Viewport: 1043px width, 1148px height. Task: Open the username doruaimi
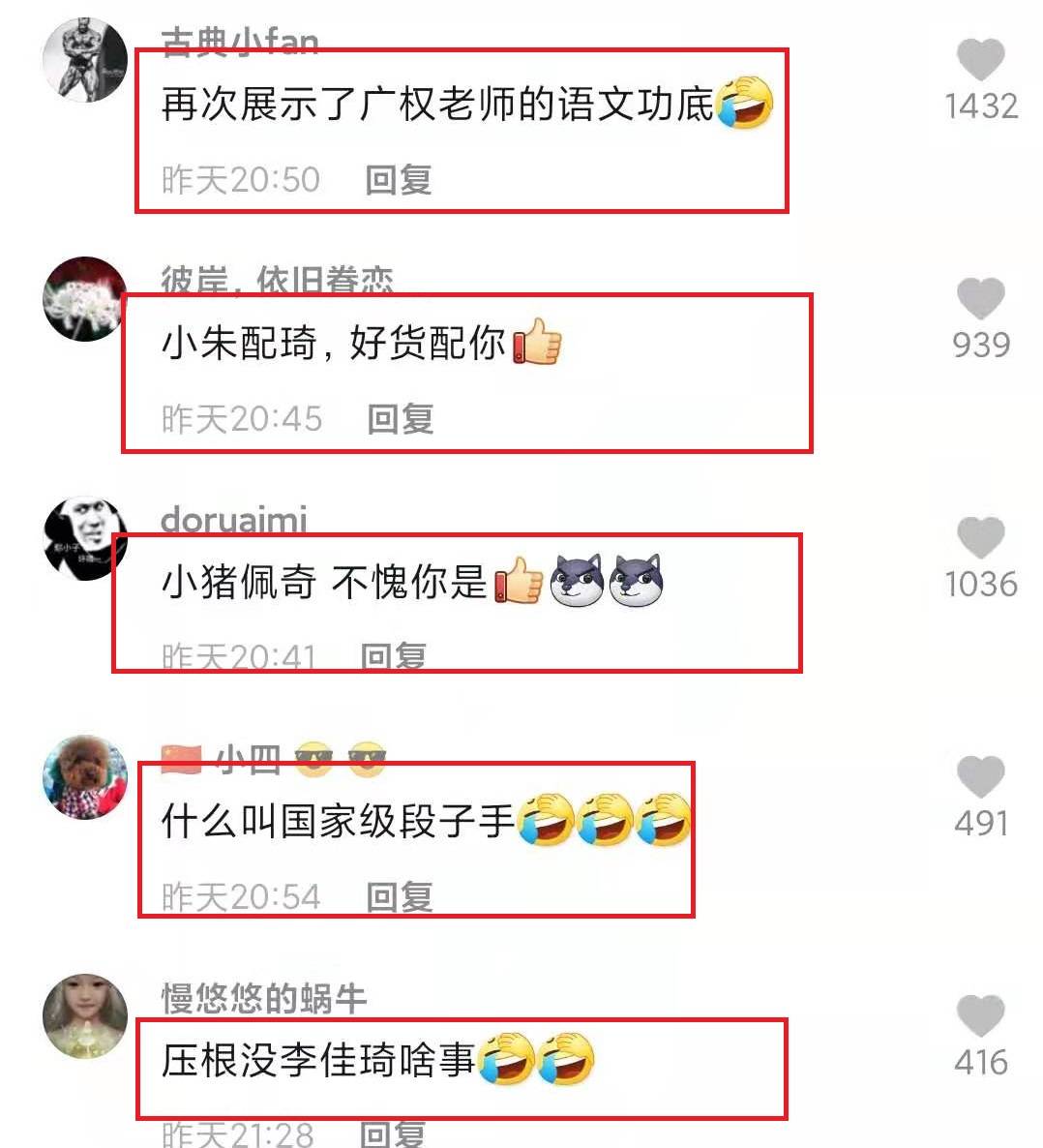click(x=233, y=521)
